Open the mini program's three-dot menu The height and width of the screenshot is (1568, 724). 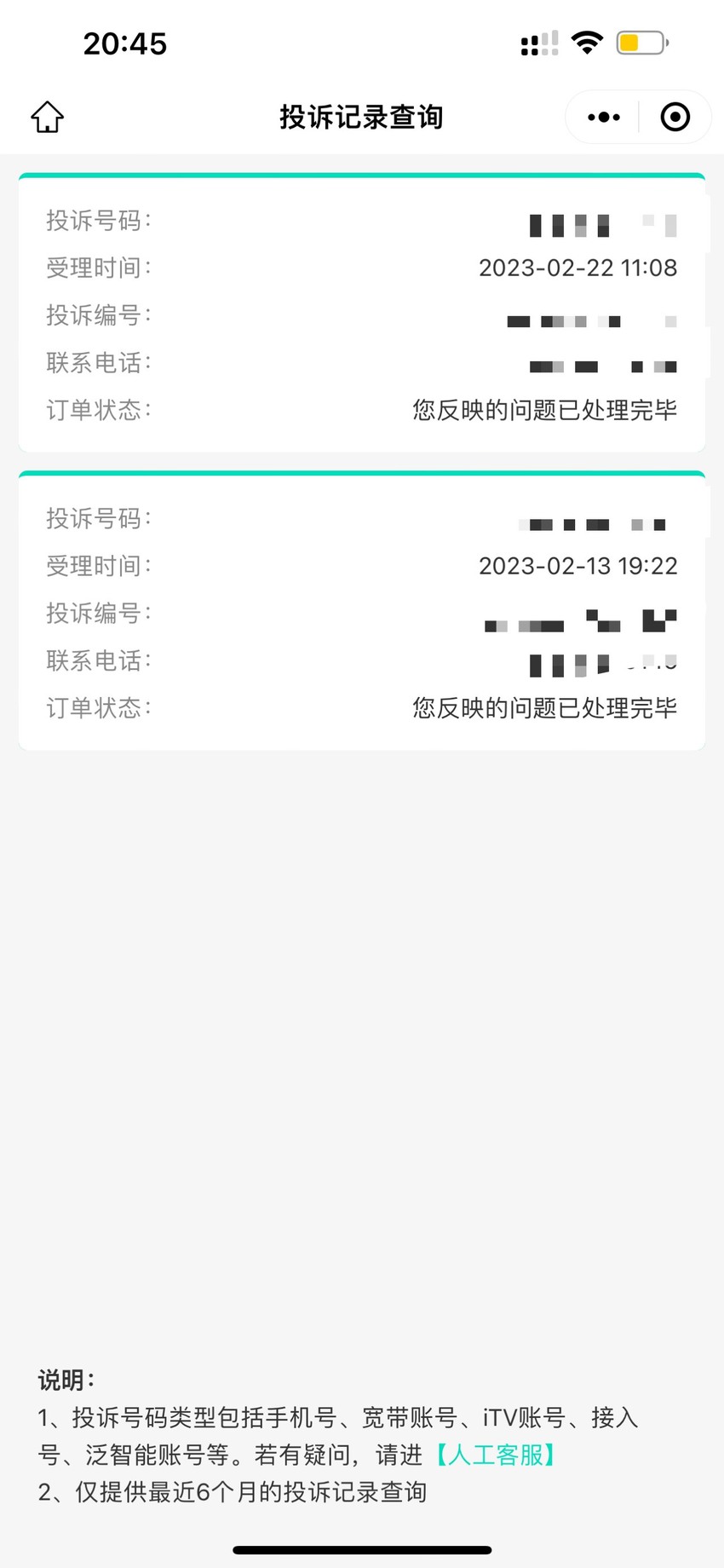[604, 117]
